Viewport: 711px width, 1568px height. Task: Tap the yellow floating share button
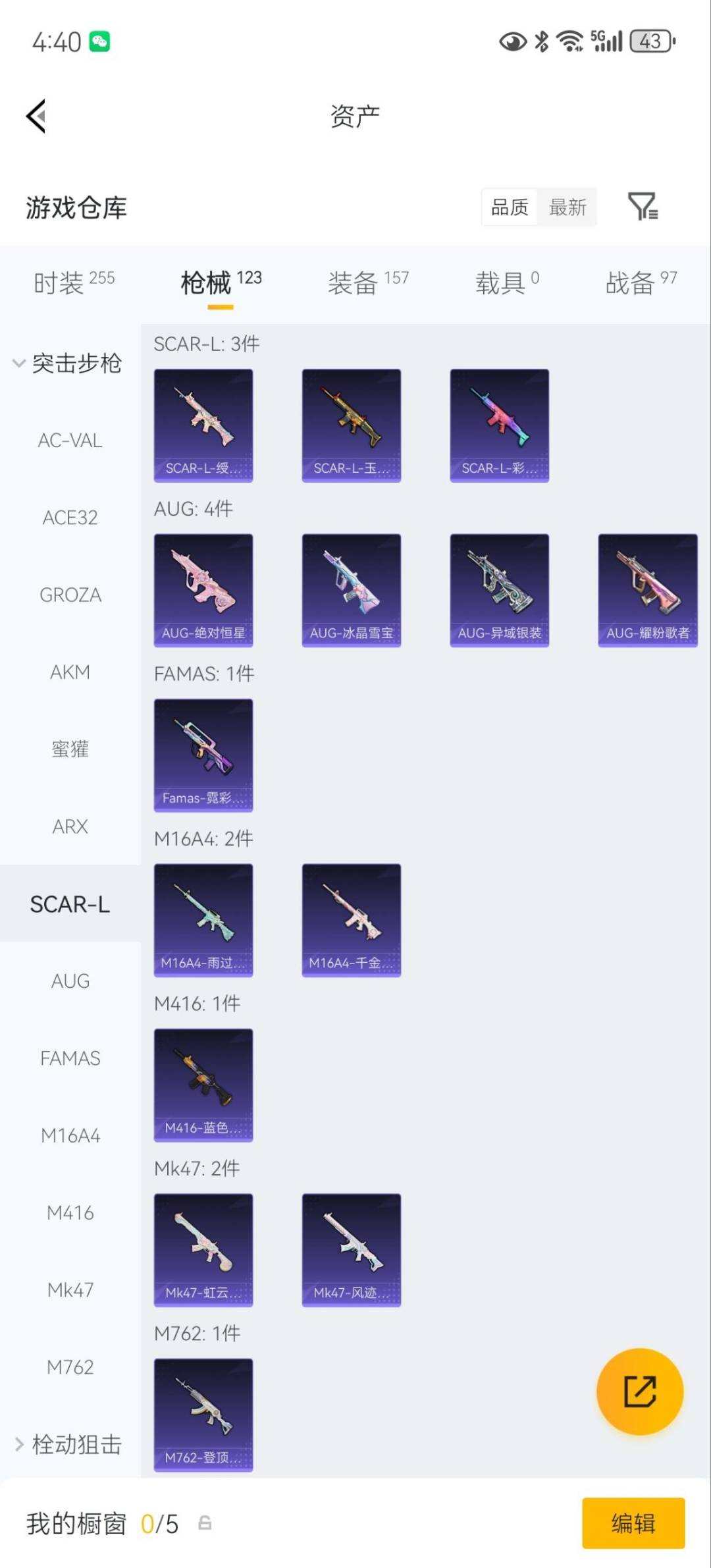point(640,1392)
